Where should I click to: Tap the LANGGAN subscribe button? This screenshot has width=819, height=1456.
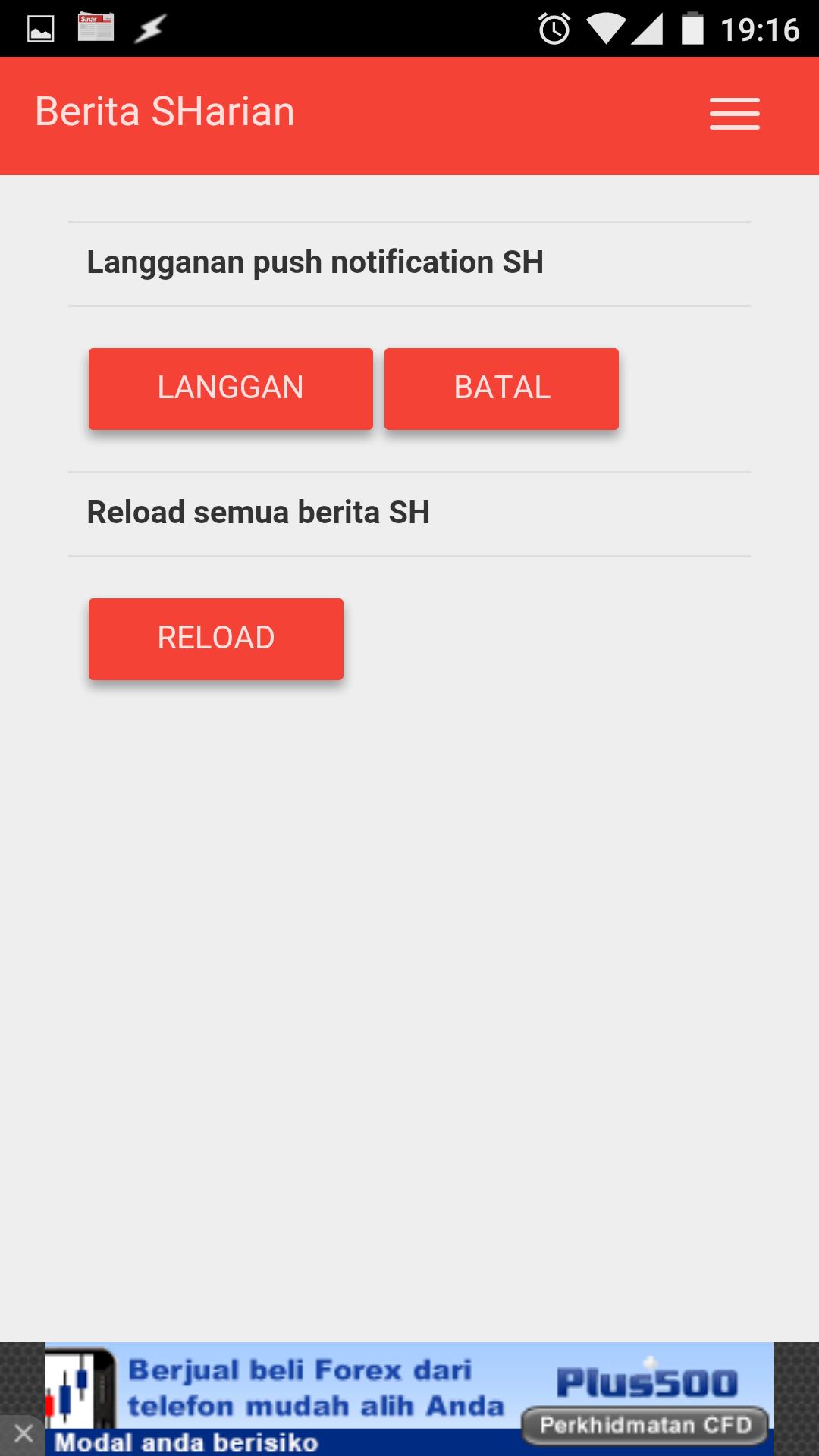click(x=231, y=388)
